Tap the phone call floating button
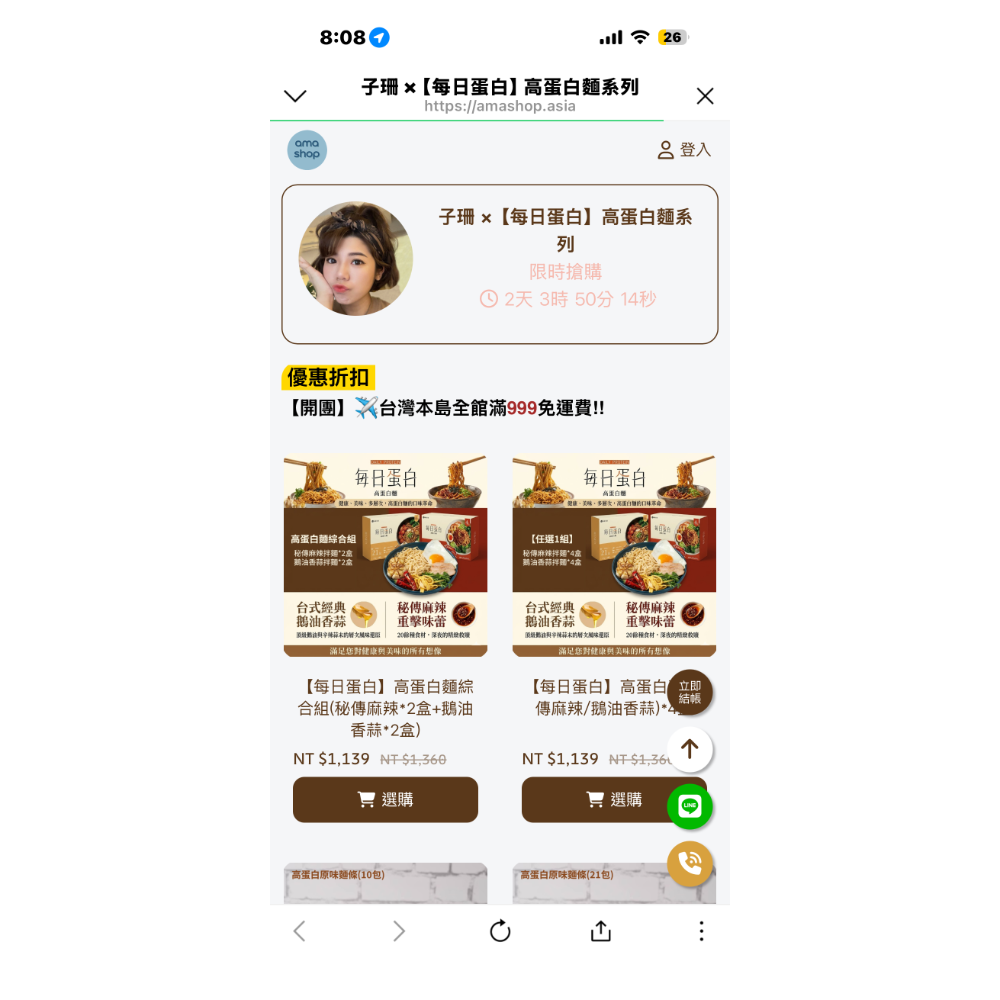Screen dimensions: 1000x1000 (689, 864)
